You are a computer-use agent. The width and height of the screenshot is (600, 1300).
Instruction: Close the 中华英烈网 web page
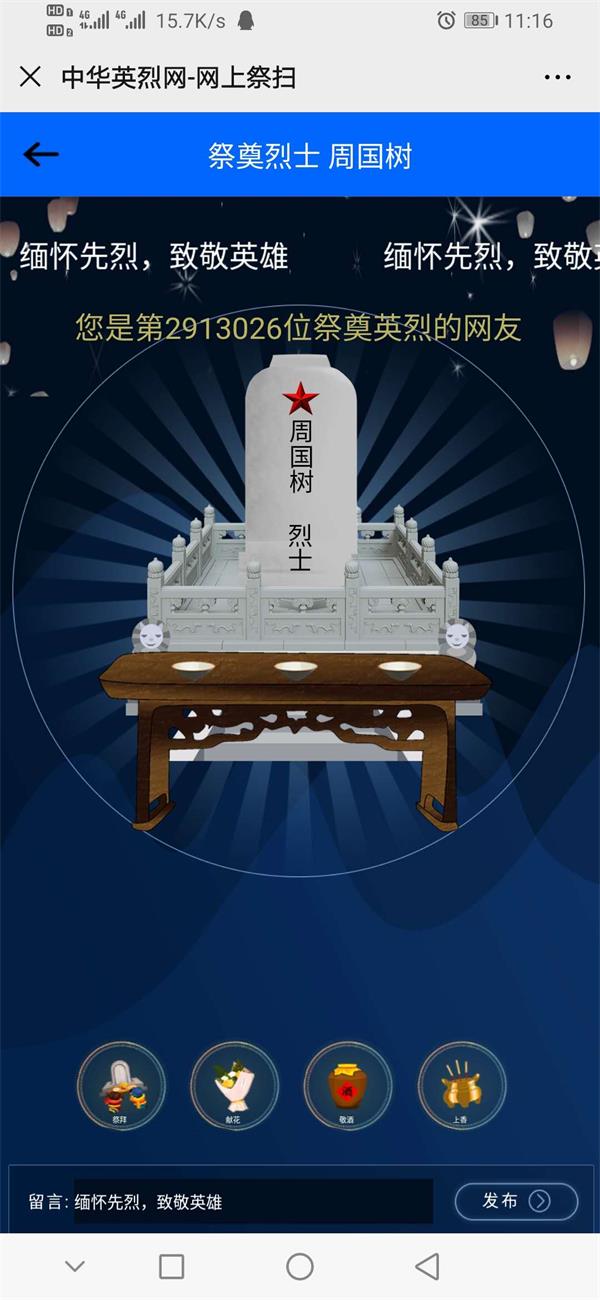pos(30,77)
